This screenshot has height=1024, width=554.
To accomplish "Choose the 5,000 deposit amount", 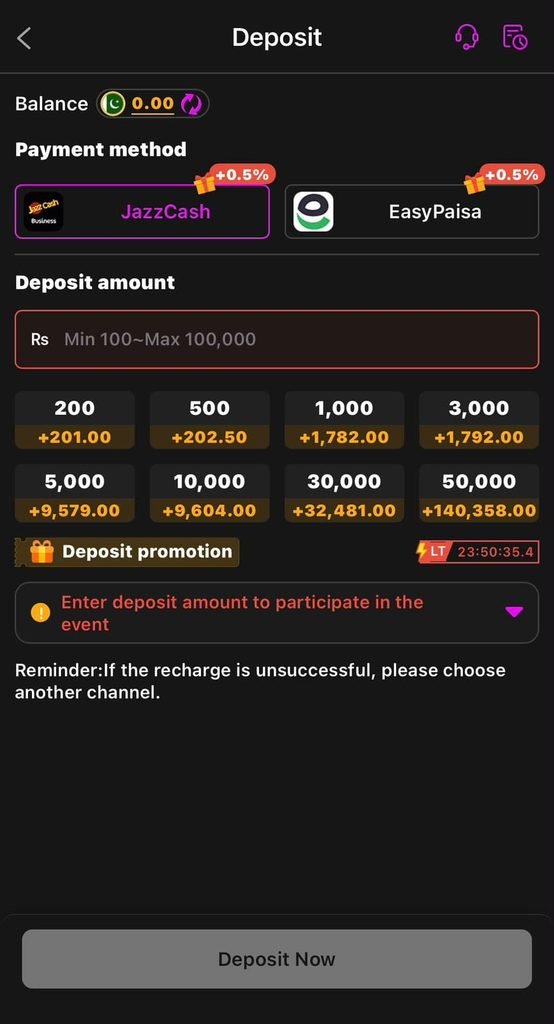I will (x=74, y=493).
